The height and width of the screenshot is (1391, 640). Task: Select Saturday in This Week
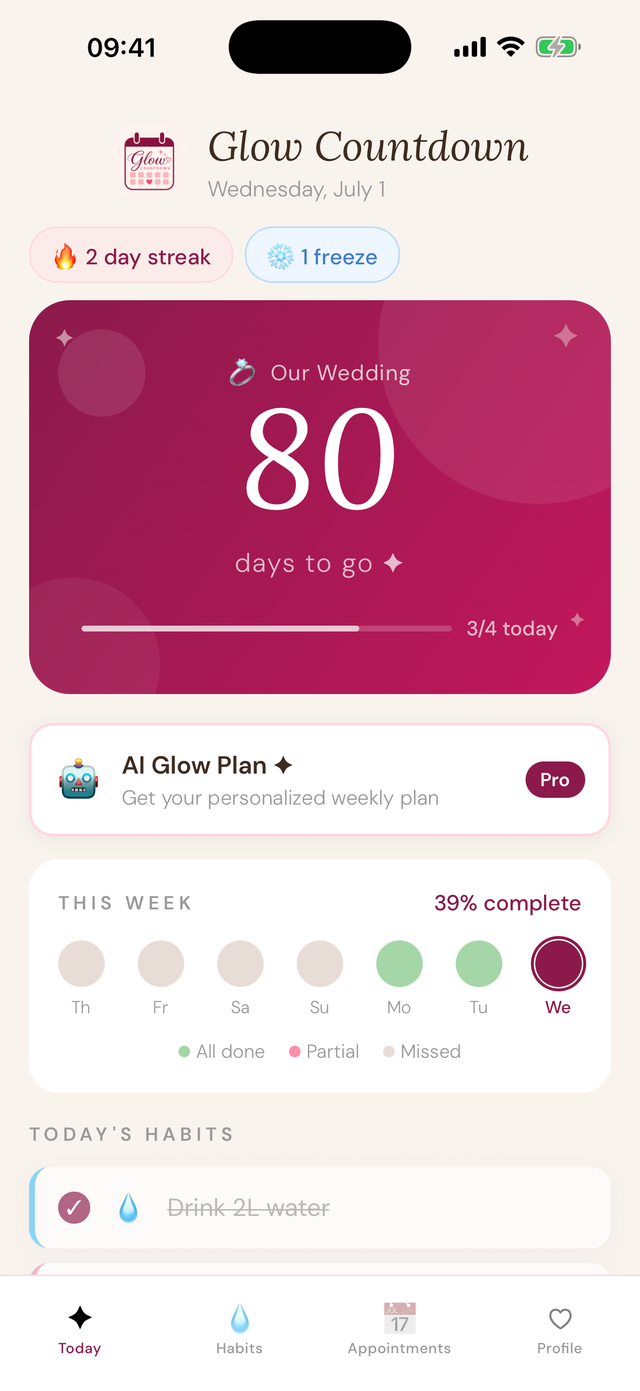tap(240, 977)
